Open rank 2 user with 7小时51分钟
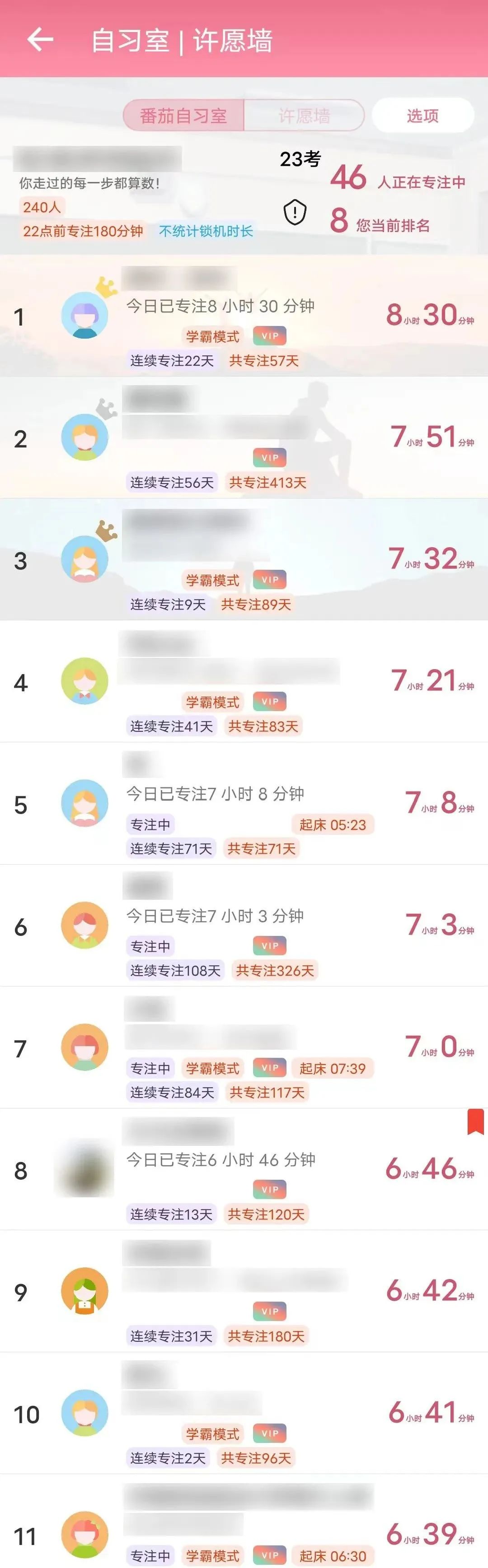488x1568 pixels. [x=244, y=438]
